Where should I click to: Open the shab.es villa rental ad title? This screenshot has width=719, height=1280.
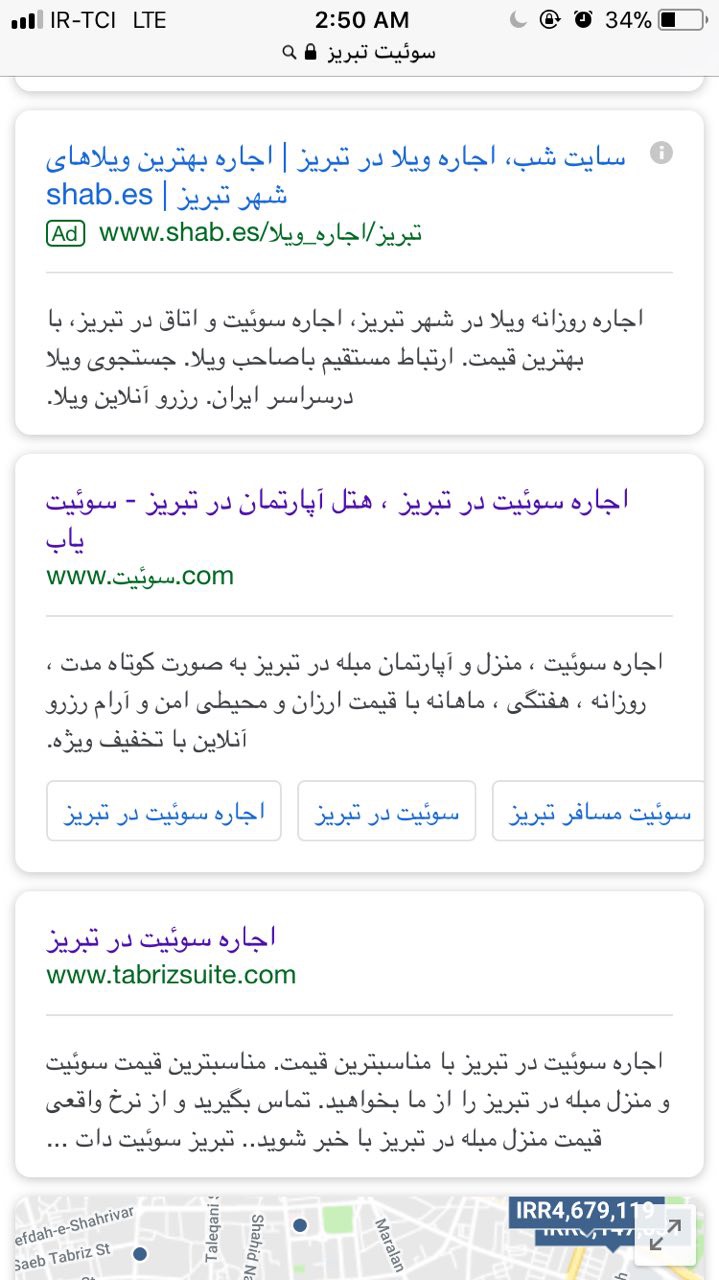pyautogui.click(x=336, y=176)
